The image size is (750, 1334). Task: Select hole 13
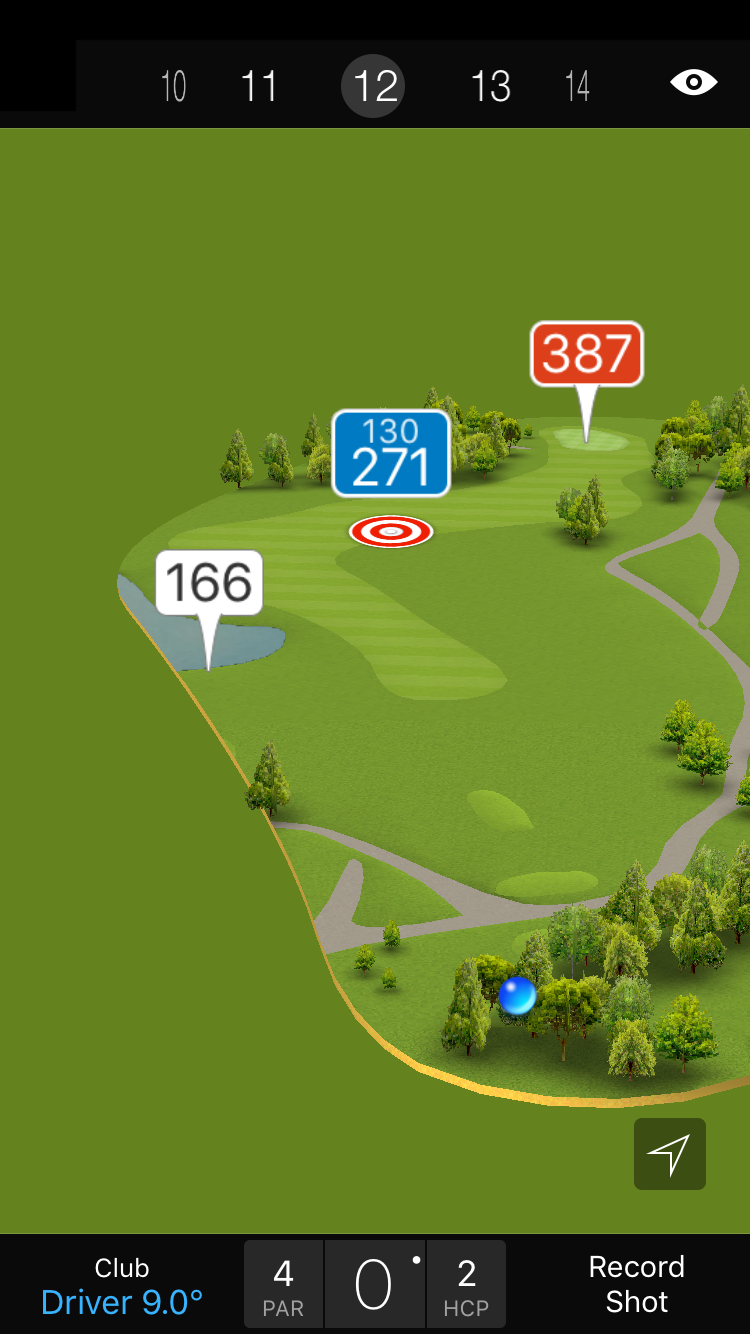(x=490, y=87)
